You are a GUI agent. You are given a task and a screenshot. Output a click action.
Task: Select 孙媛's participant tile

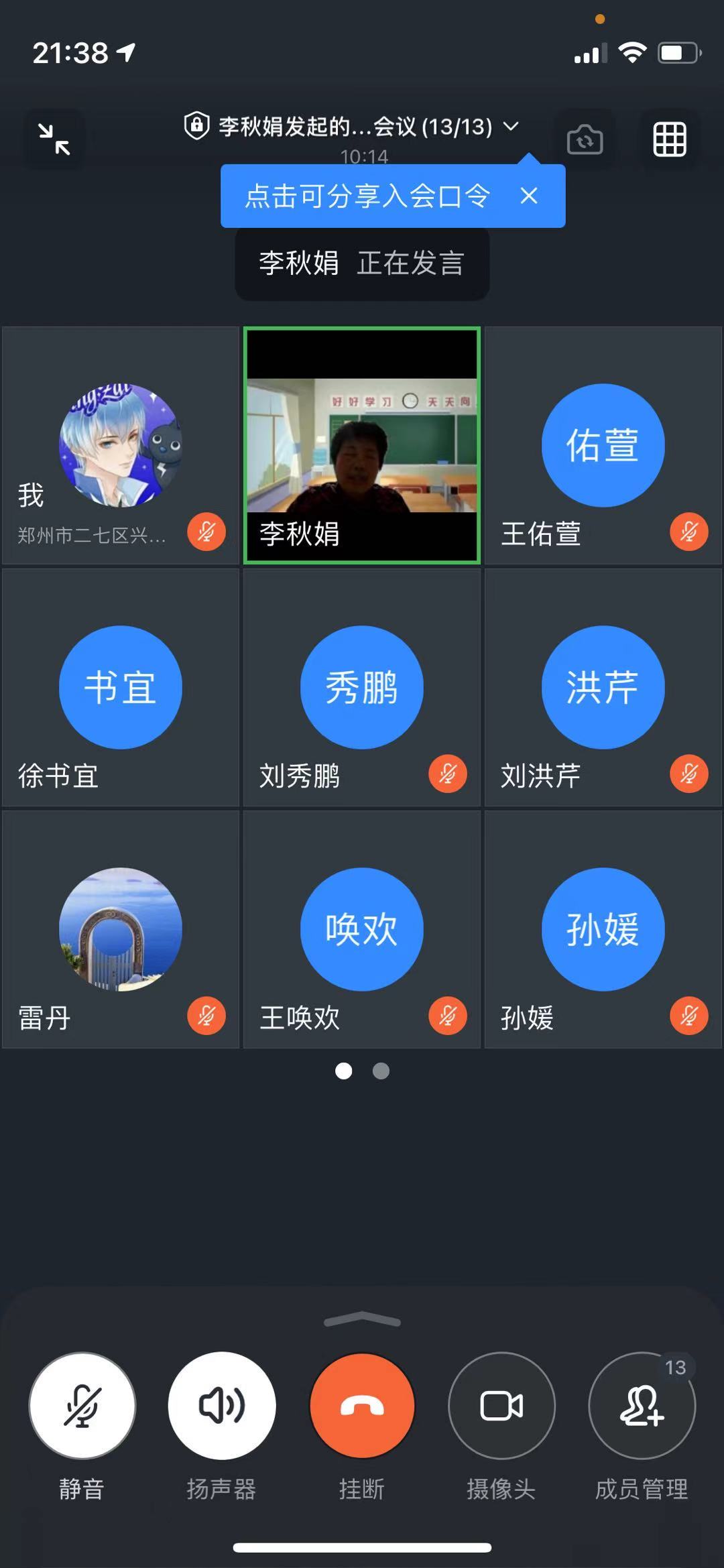[603, 929]
